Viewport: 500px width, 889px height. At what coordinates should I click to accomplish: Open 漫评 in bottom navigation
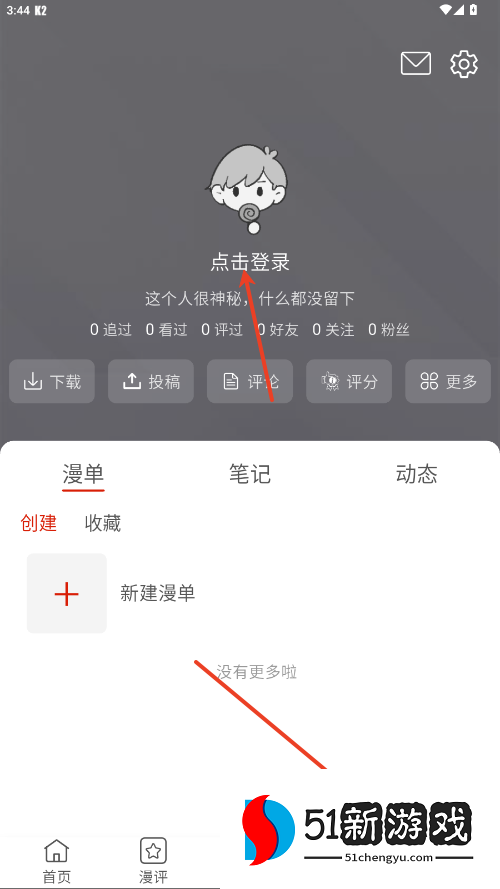[153, 861]
